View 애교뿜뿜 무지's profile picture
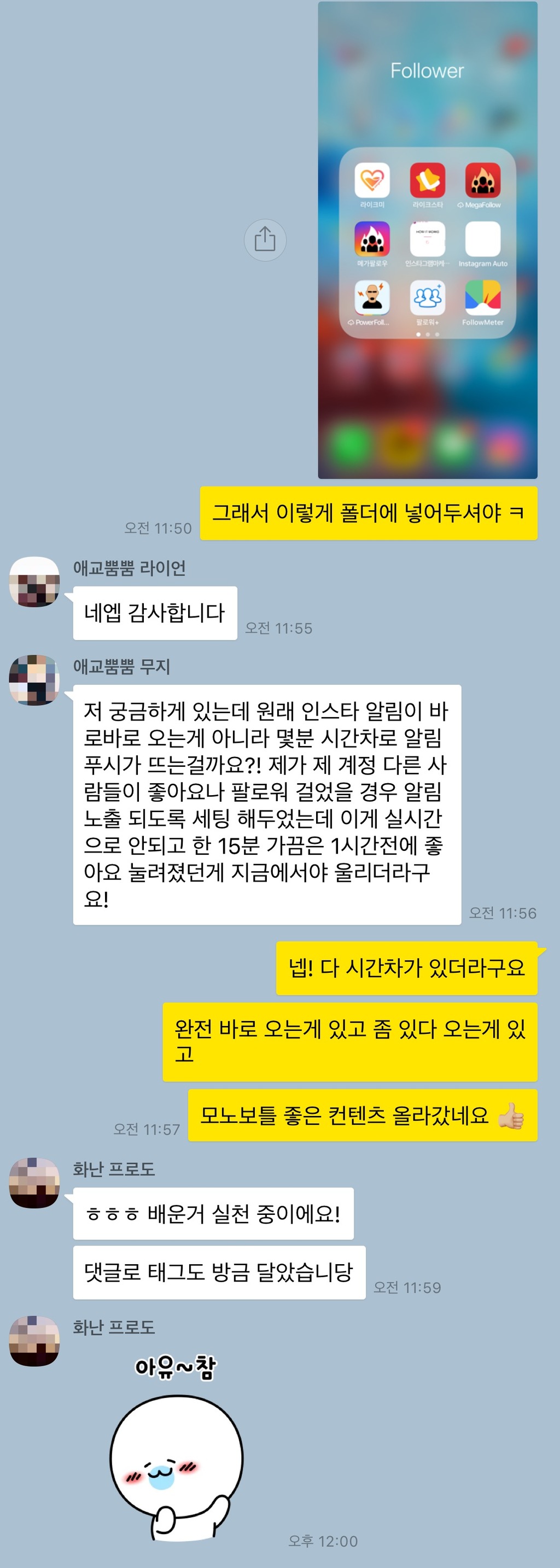560x1568 pixels. pos(35,680)
